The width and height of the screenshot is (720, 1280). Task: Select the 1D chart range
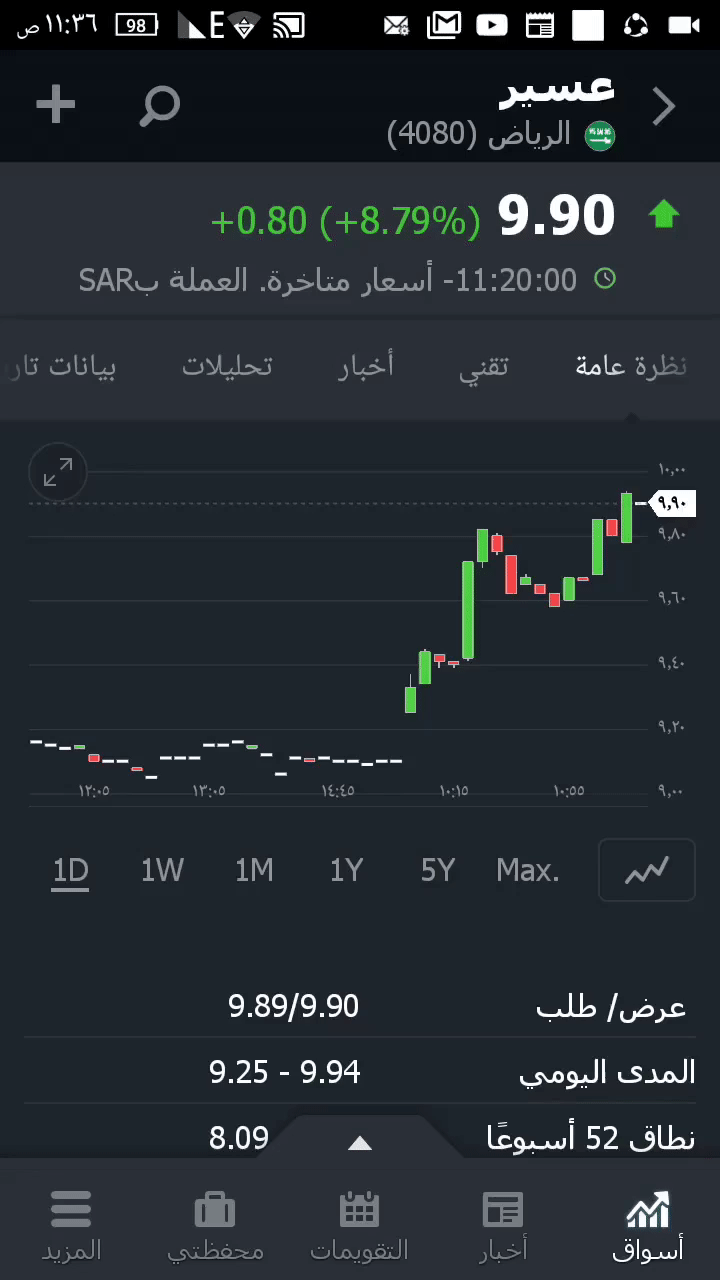click(71, 871)
